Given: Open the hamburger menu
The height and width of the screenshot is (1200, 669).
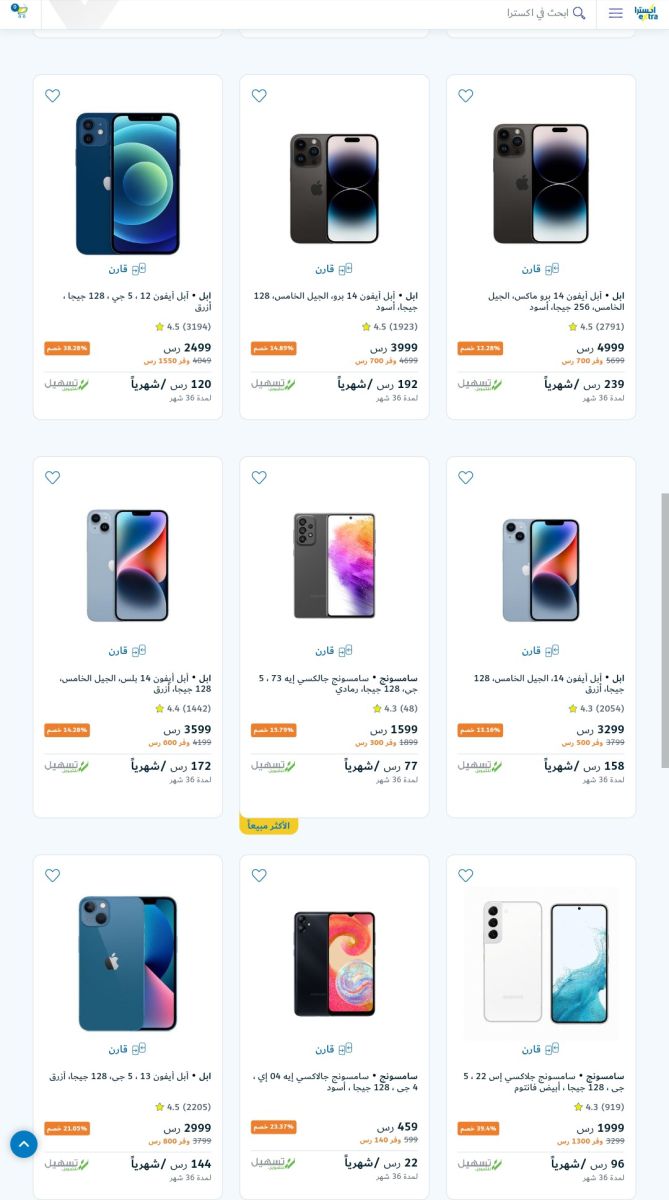Looking at the screenshot, I should point(615,13).
